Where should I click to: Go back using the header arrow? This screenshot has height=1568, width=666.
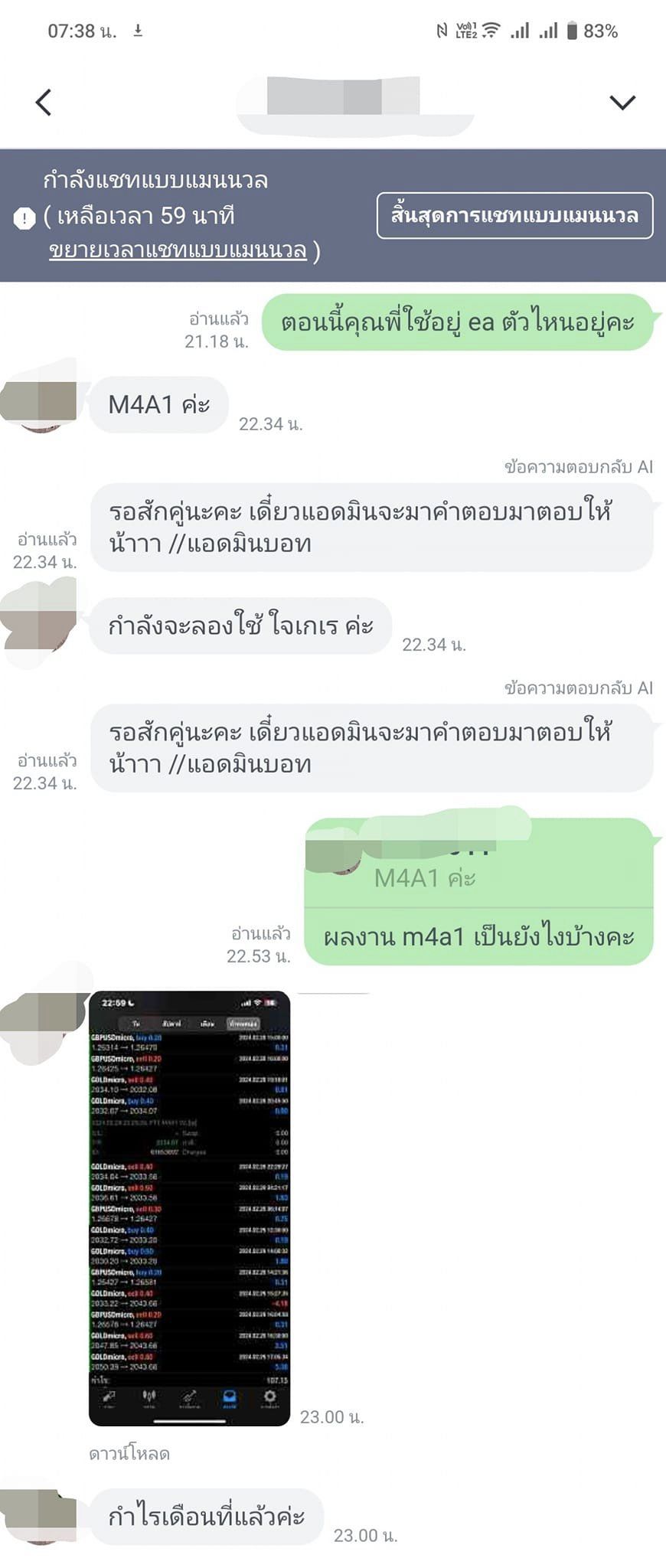(x=44, y=102)
